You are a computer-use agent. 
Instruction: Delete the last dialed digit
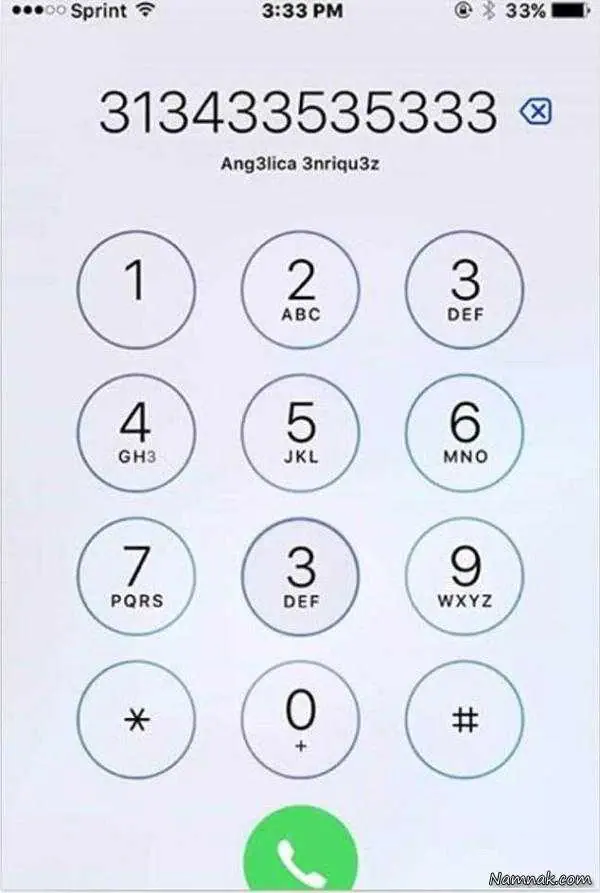(x=536, y=113)
